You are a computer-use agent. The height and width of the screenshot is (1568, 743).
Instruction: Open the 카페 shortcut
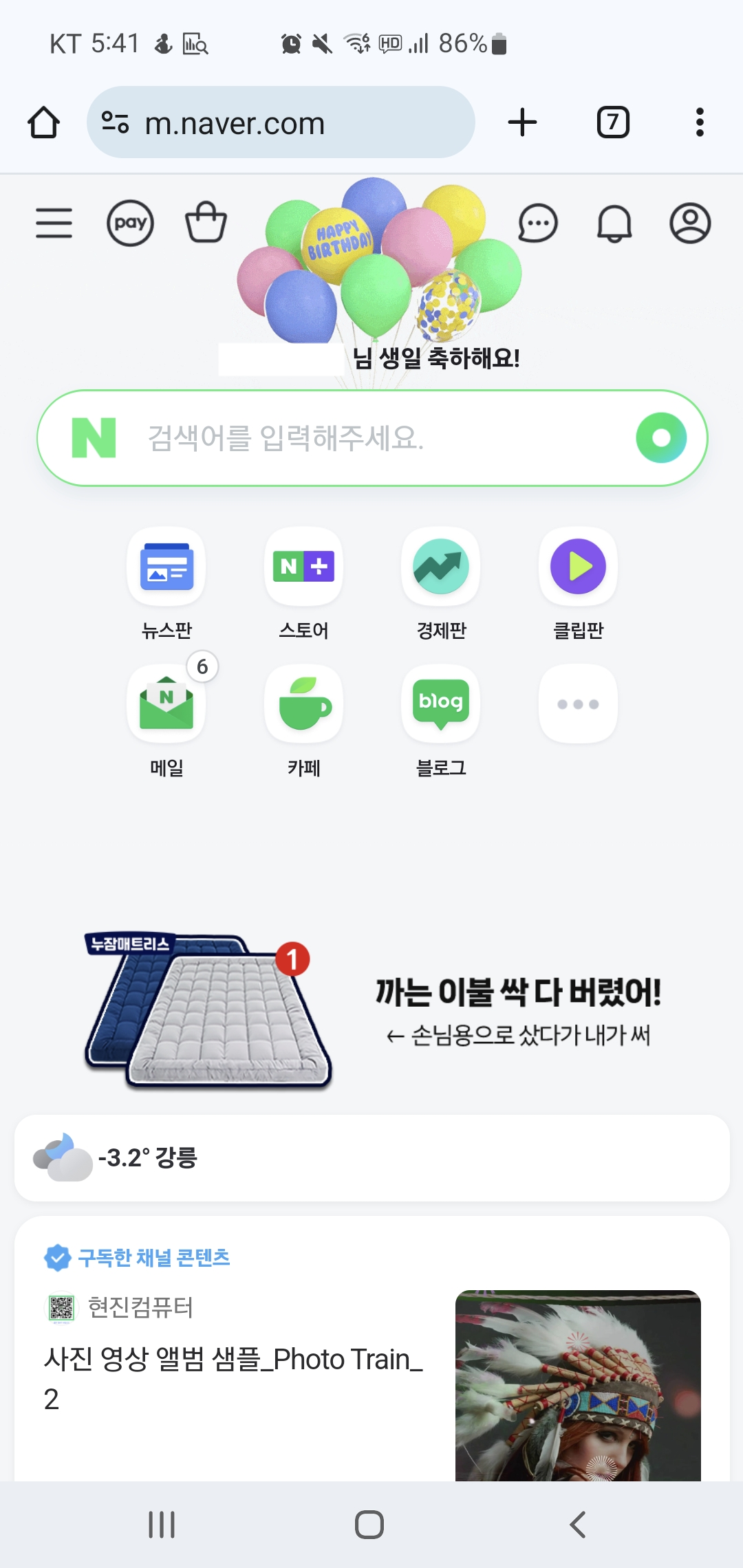[303, 706]
